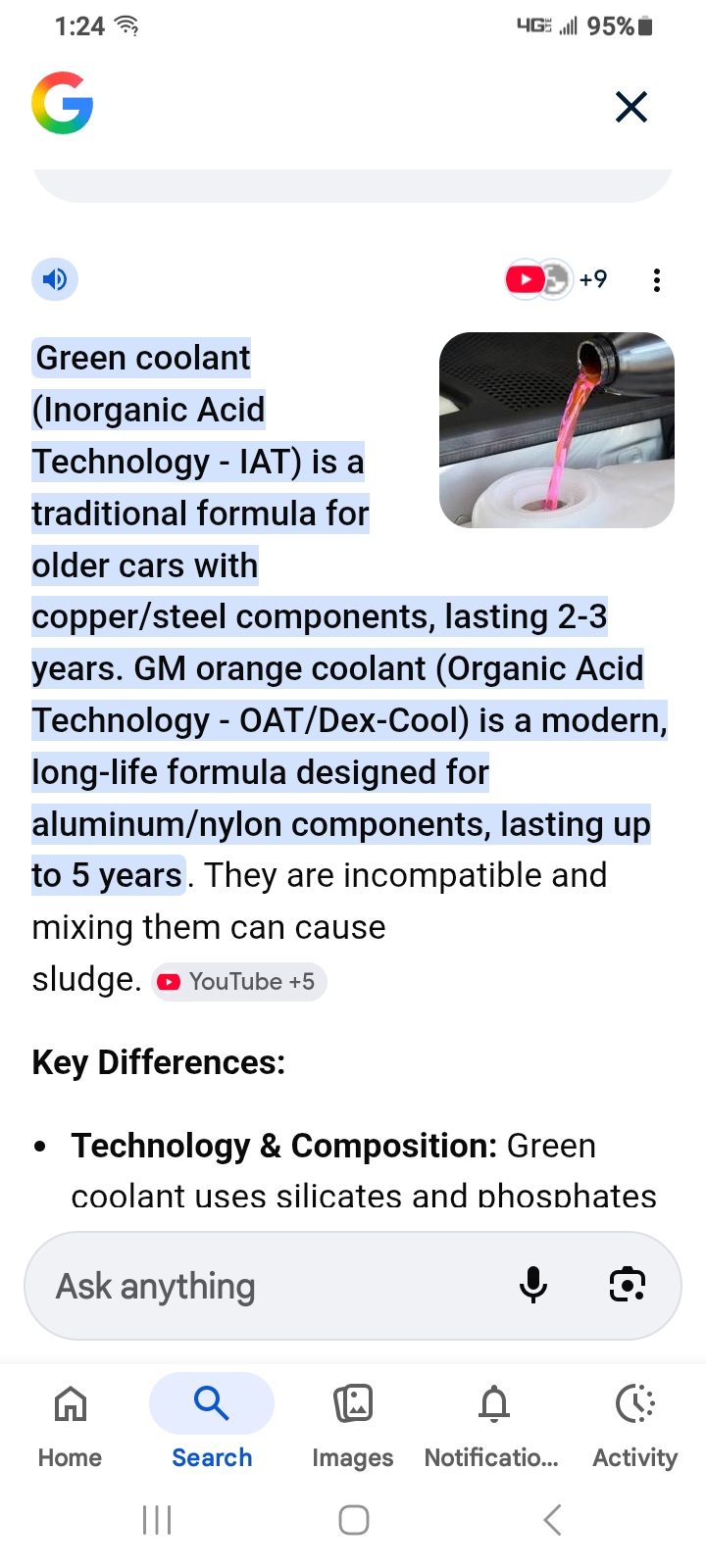Close the search results with the X

tap(631, 107)
